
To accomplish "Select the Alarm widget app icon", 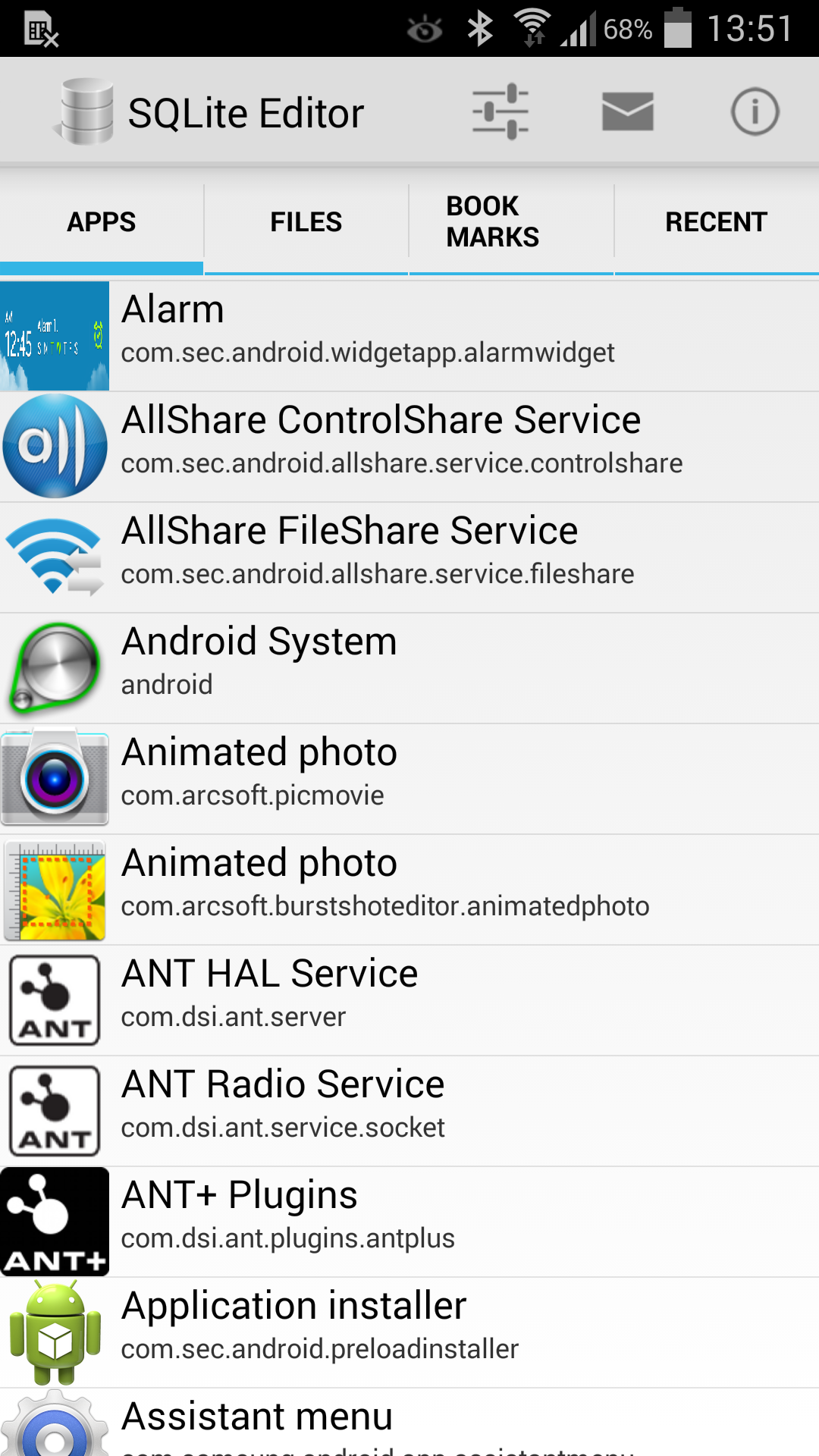I will coord(54,334).
